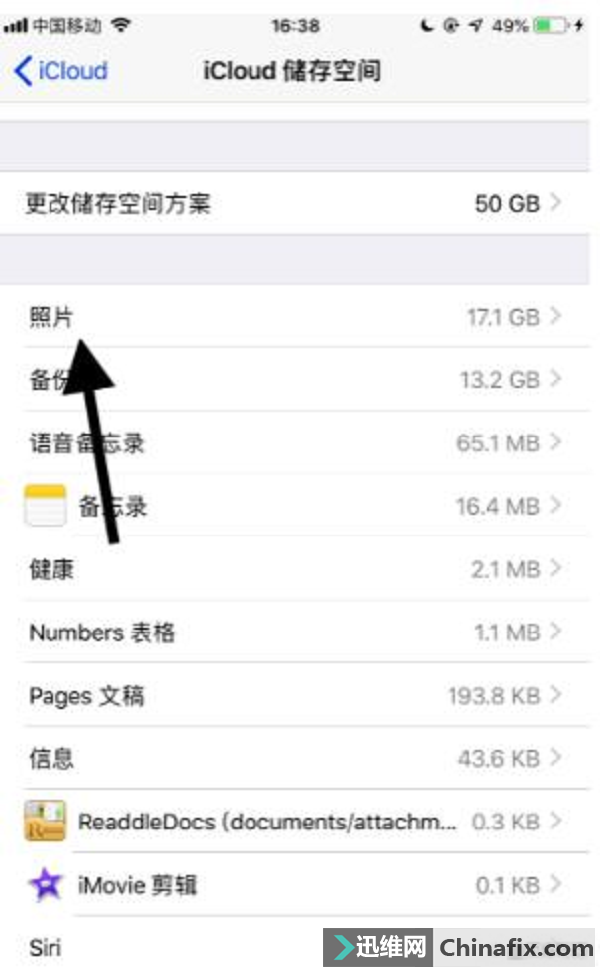This screenshot has width=600, height=972.
Task: Open 健康 storage row
Action: [294, 569]
